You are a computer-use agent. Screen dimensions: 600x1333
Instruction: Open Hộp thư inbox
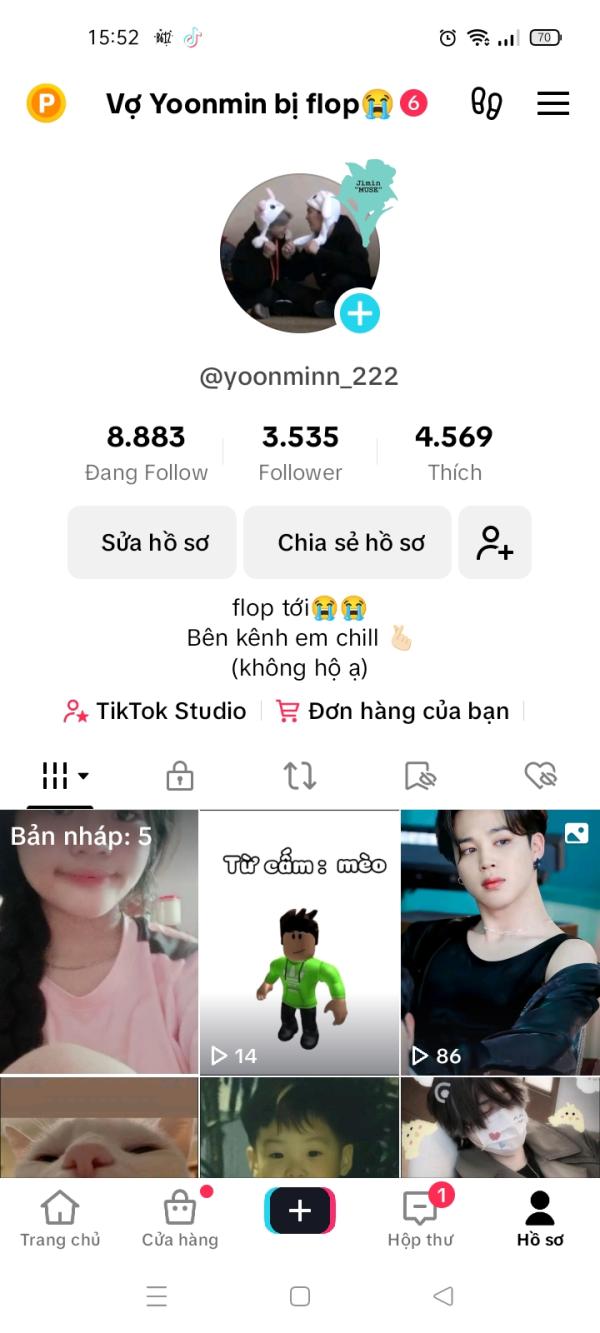coord(420,1219)
